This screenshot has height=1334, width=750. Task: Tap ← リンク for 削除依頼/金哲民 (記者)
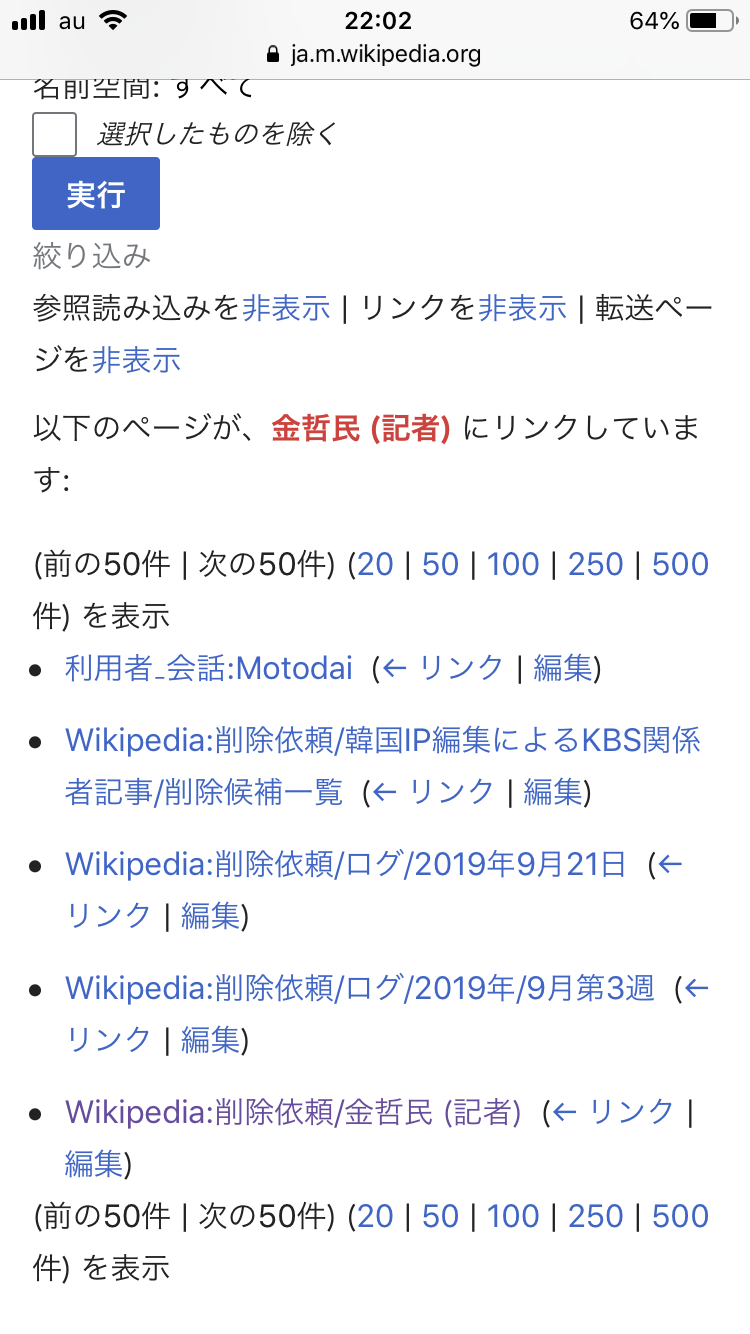pyautogui.click(x=614, y=1112)
